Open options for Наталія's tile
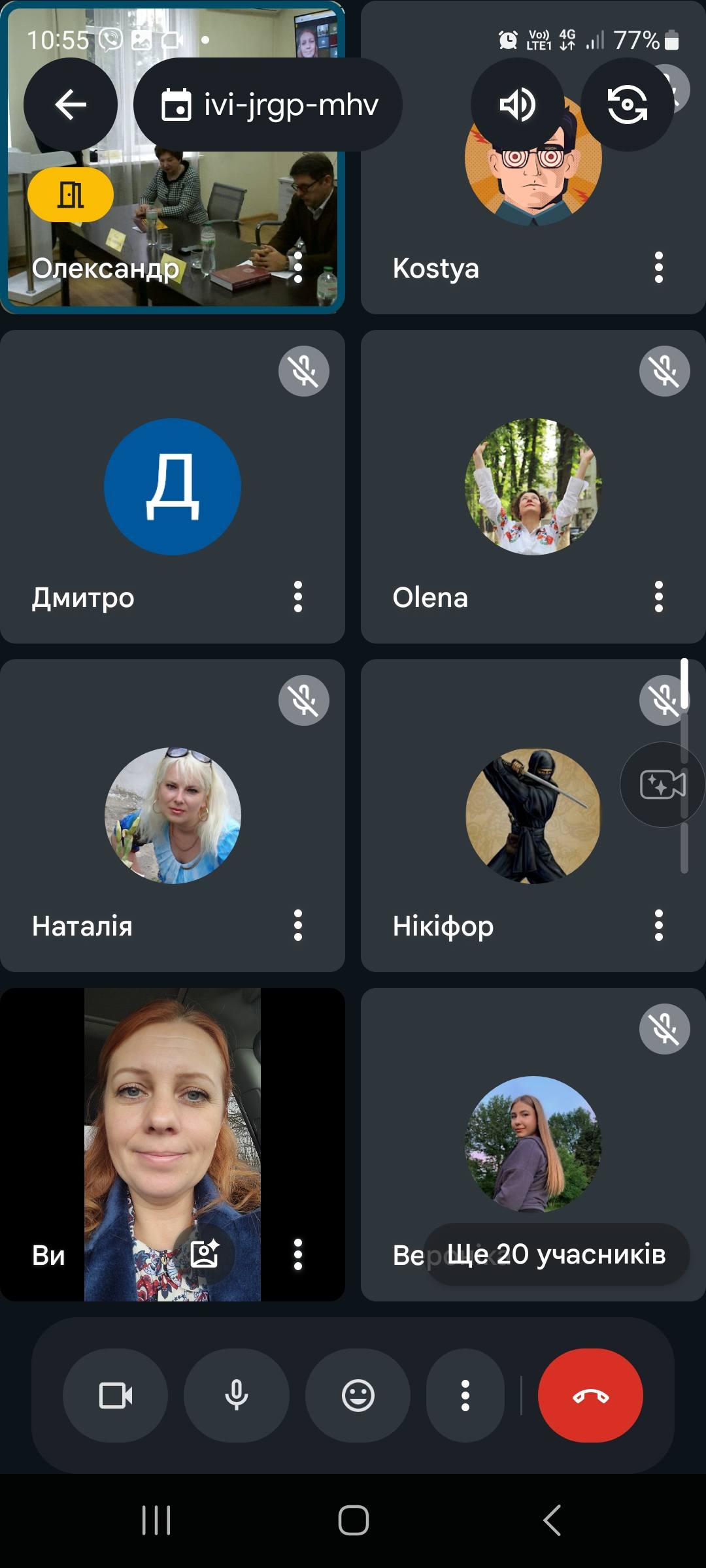The width and height of the screenshot is (706, 1568). click(298, 925)
